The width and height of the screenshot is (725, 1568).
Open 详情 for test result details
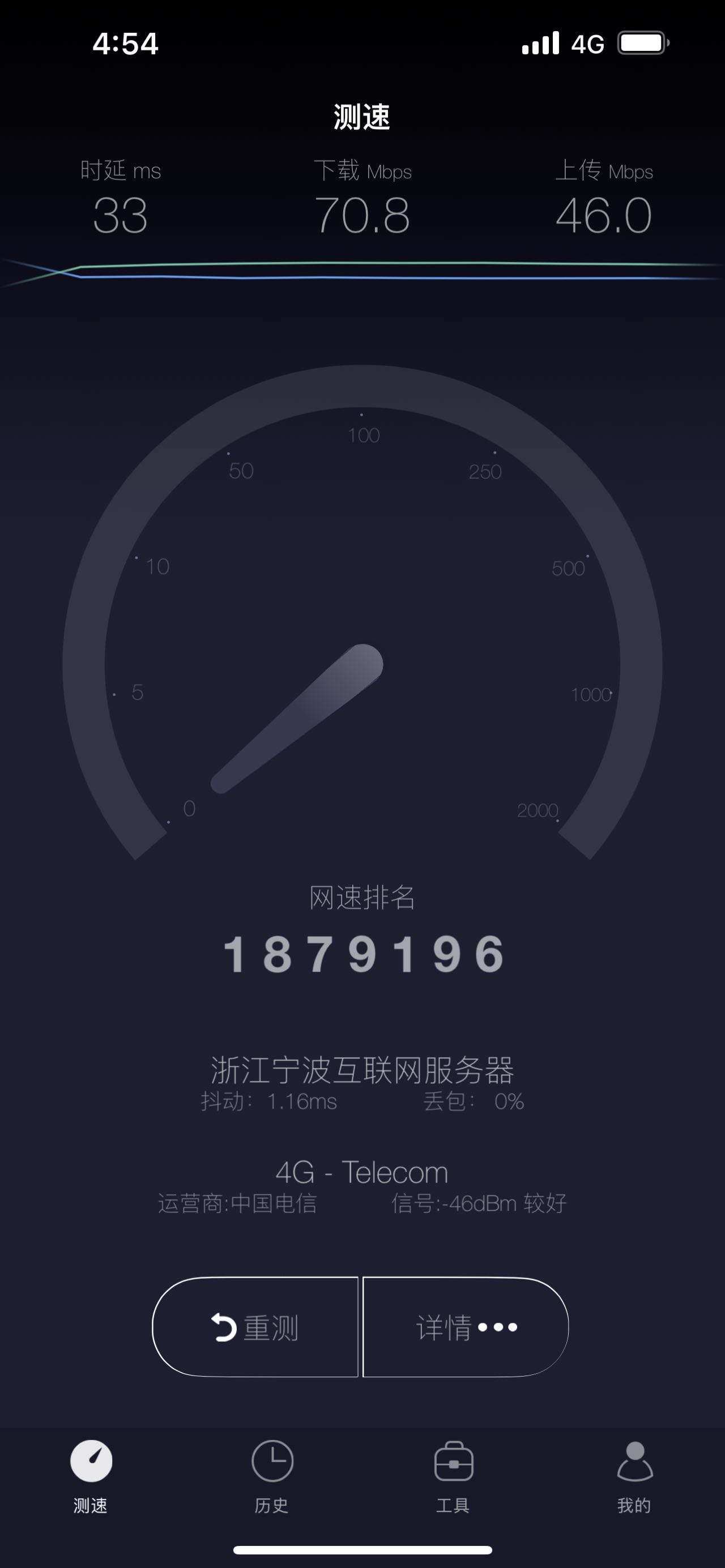point(466,1327)
